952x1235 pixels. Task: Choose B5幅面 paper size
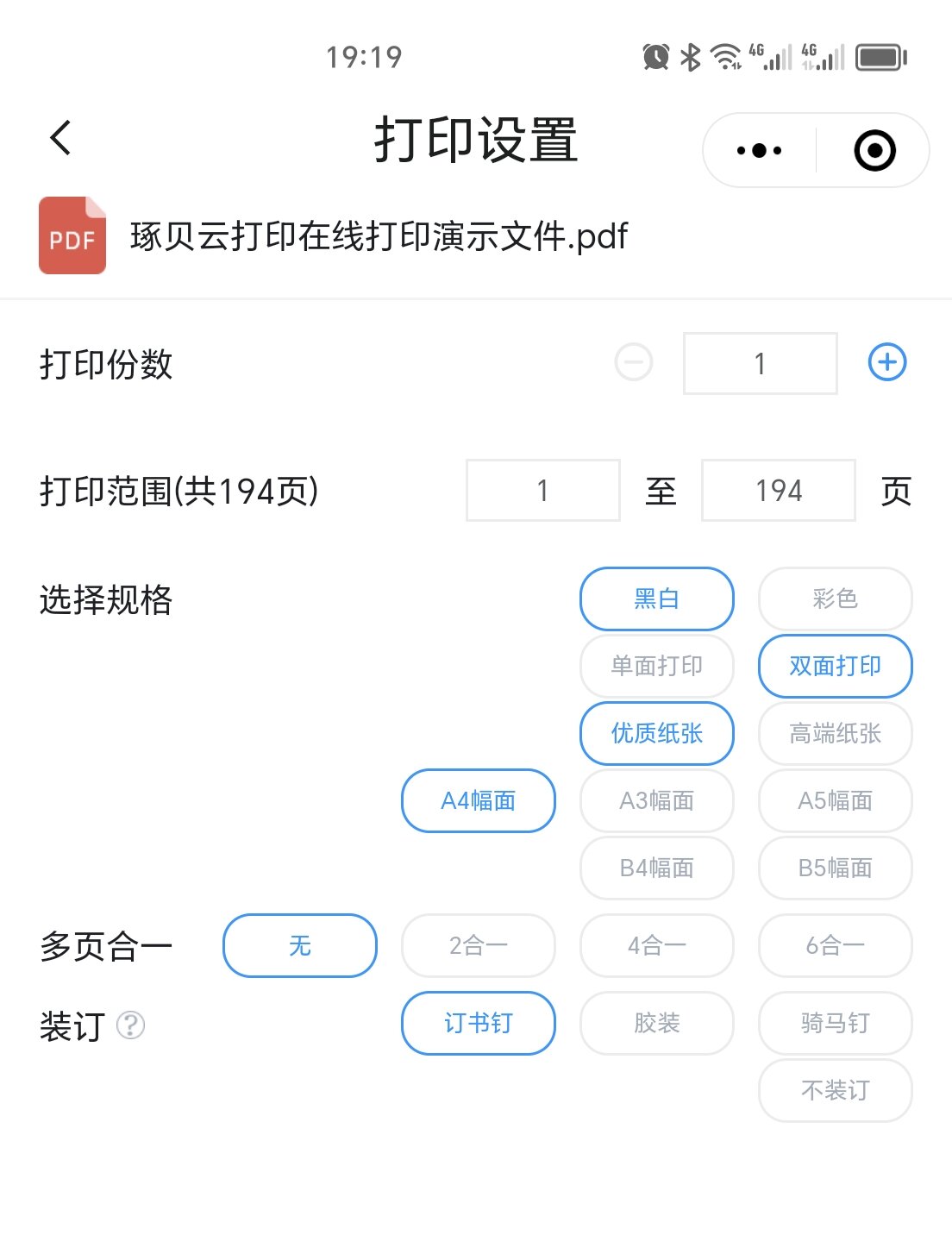click(834, 868)
